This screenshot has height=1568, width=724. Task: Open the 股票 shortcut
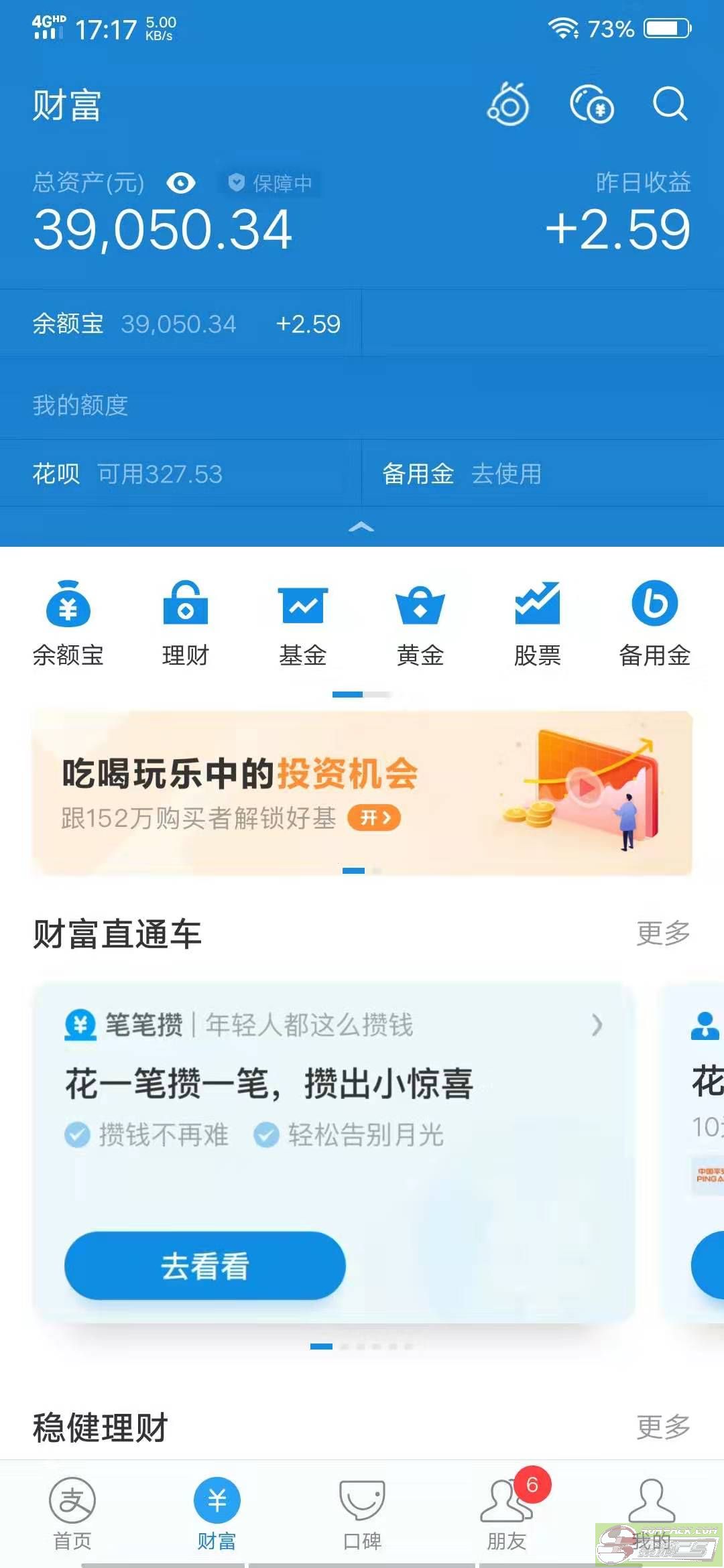point(537,623)
